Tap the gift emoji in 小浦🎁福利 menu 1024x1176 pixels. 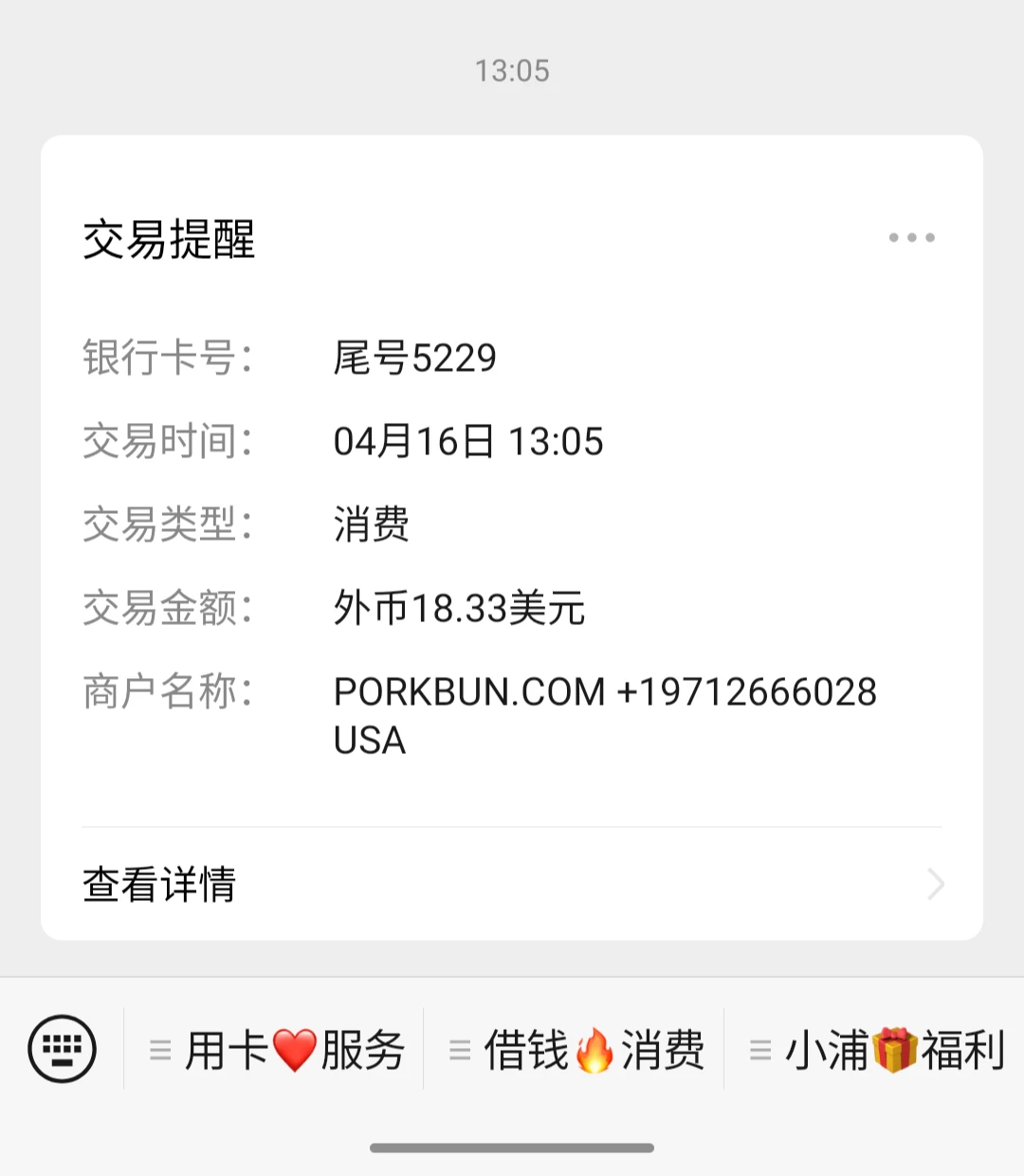[x=894, y=1051]
